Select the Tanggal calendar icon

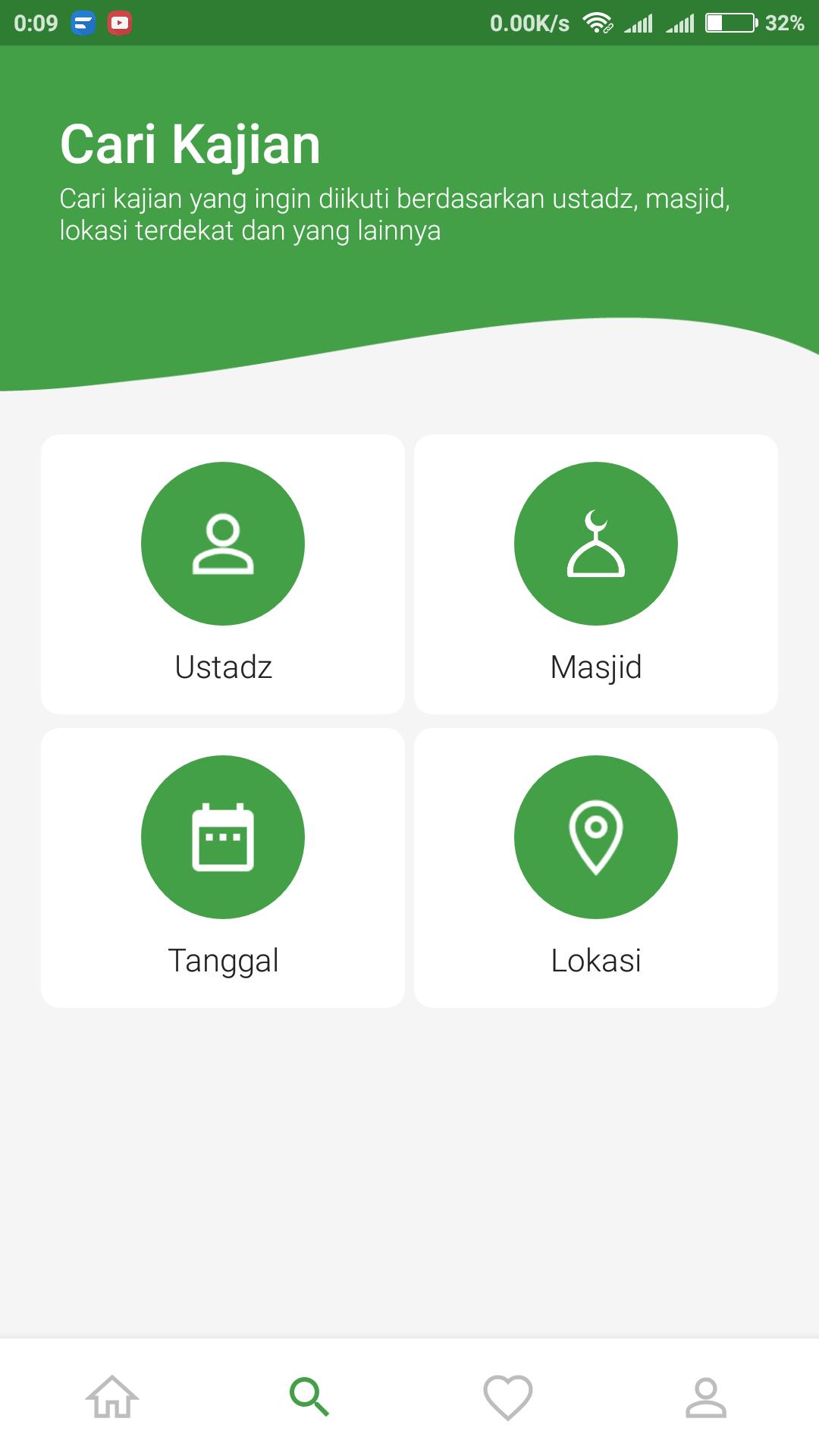[x=222, y=836]
